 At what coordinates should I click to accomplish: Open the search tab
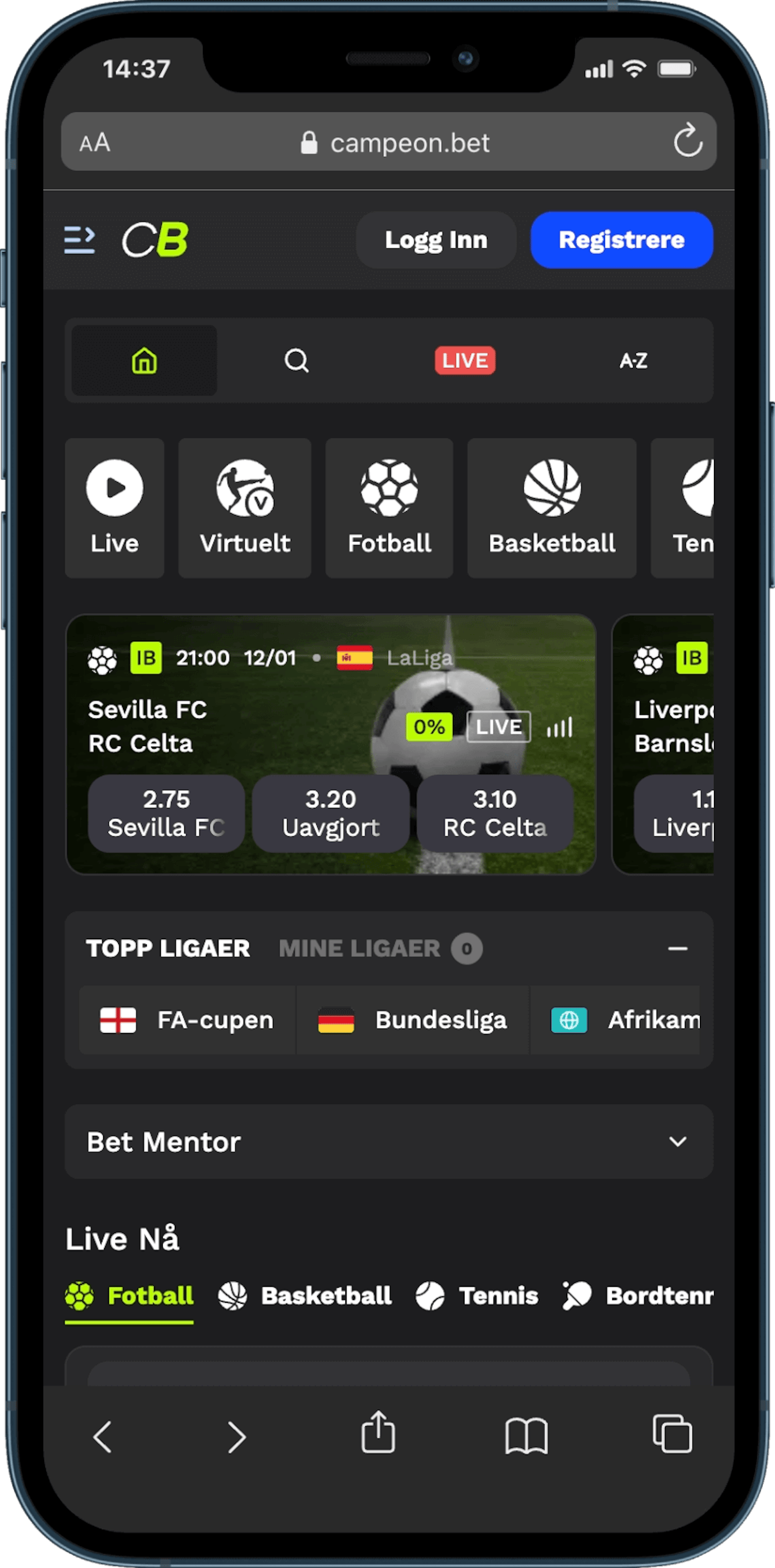[x=297, y=360]
